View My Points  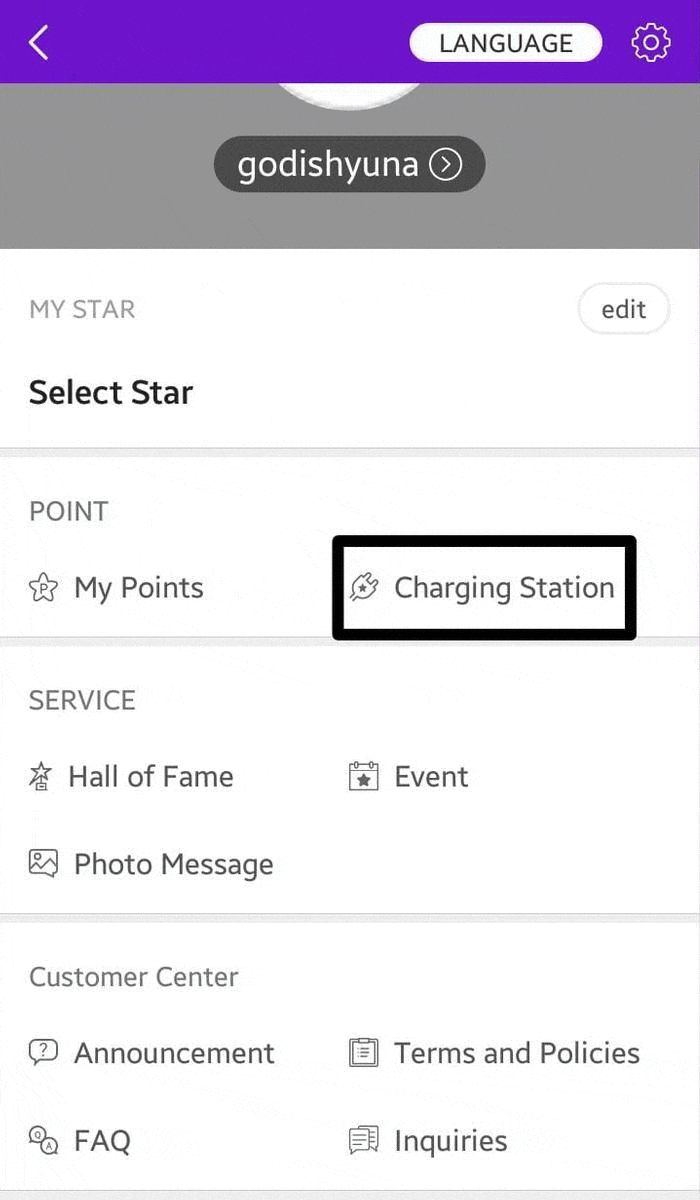coord(117,588)
